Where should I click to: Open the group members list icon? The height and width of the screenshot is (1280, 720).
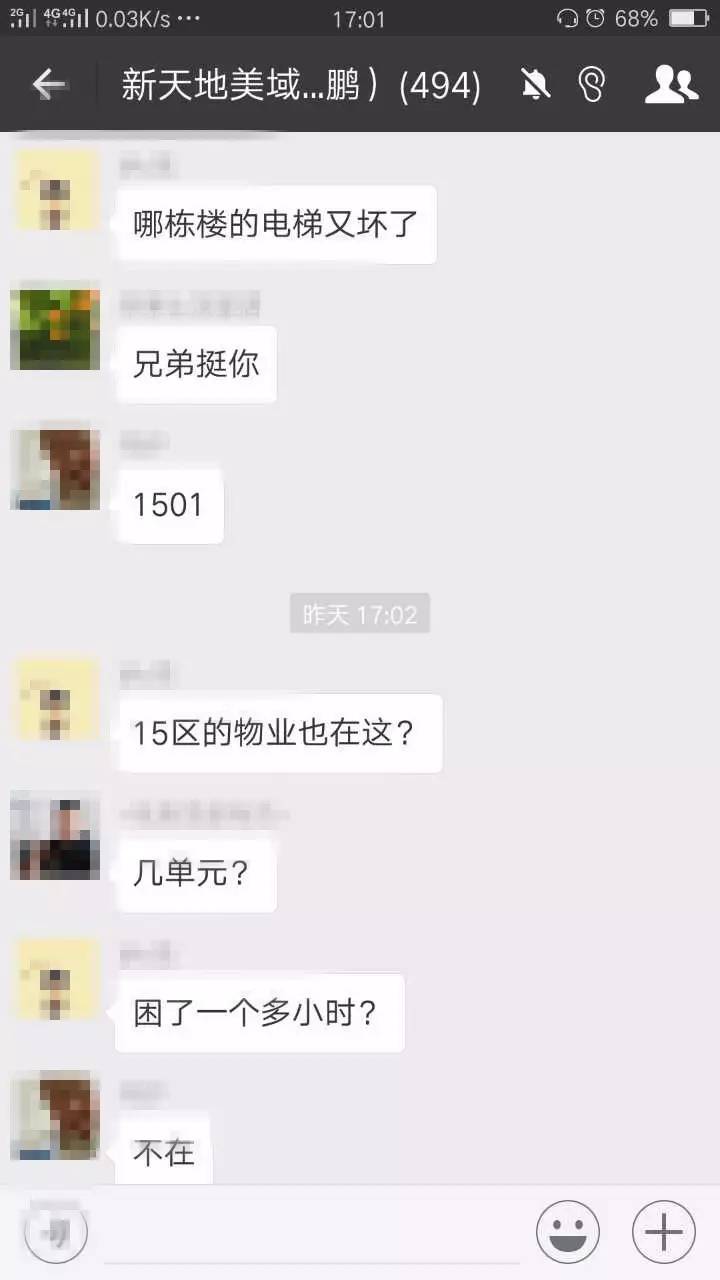coord(672,85)
